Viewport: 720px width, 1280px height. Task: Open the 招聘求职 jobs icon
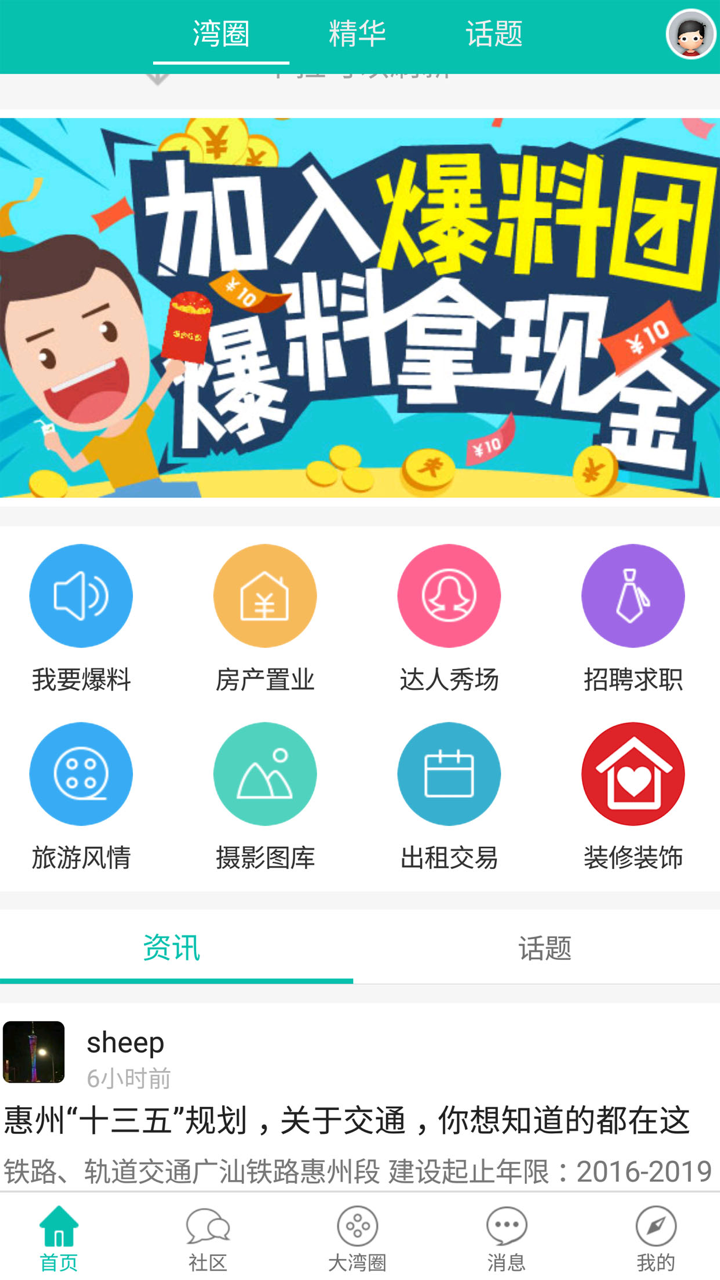click(633, 595)
